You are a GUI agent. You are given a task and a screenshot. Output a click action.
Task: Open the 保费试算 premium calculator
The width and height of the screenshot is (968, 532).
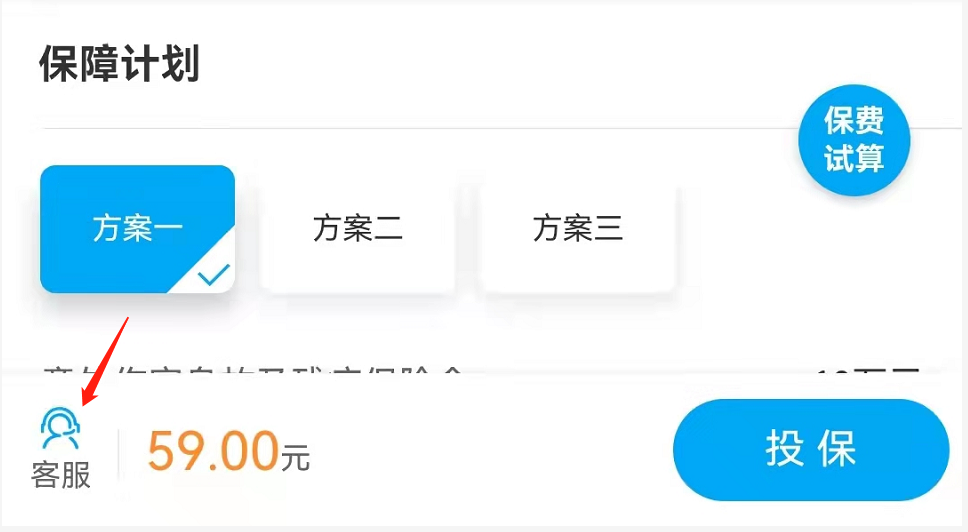coord(854,140)
